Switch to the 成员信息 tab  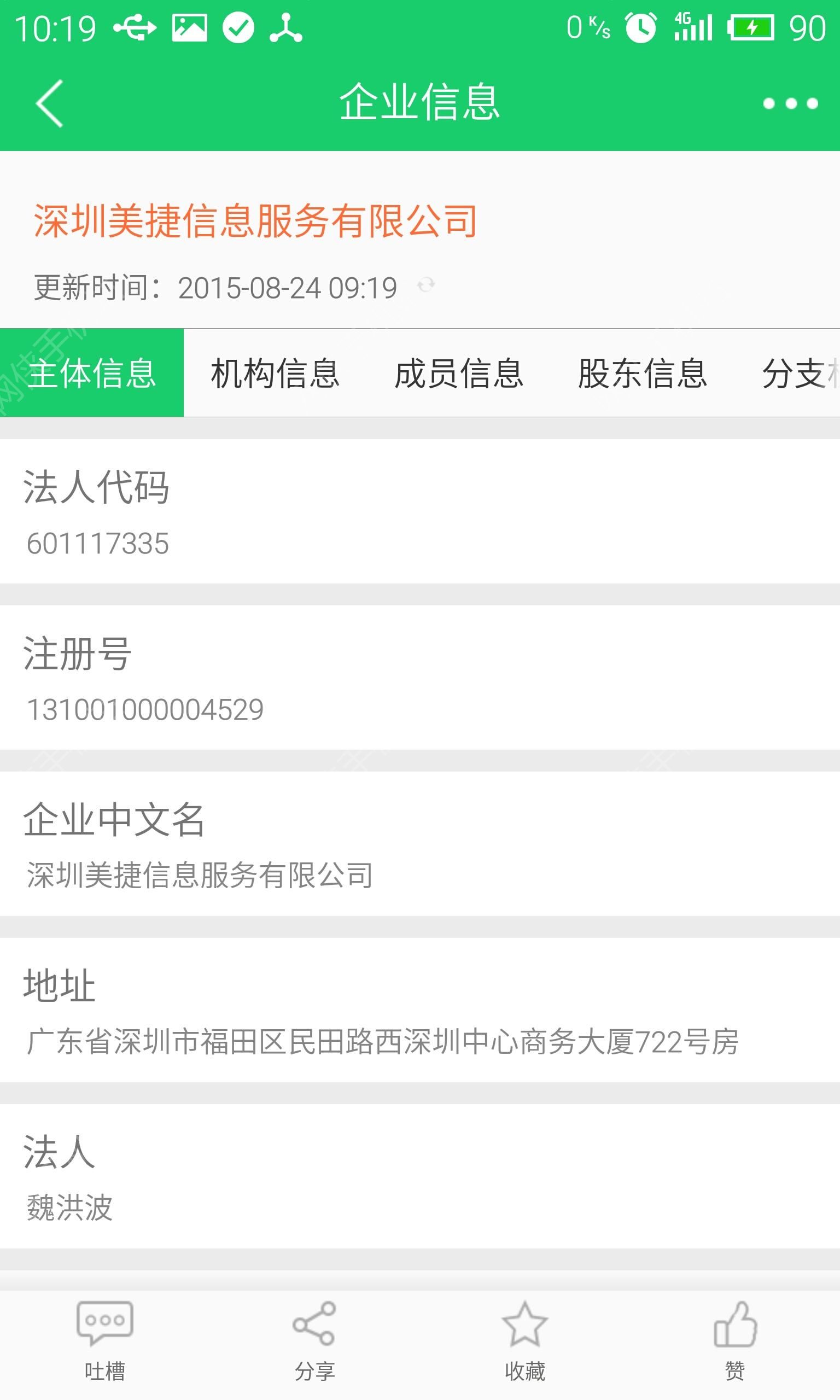[458, 373]
